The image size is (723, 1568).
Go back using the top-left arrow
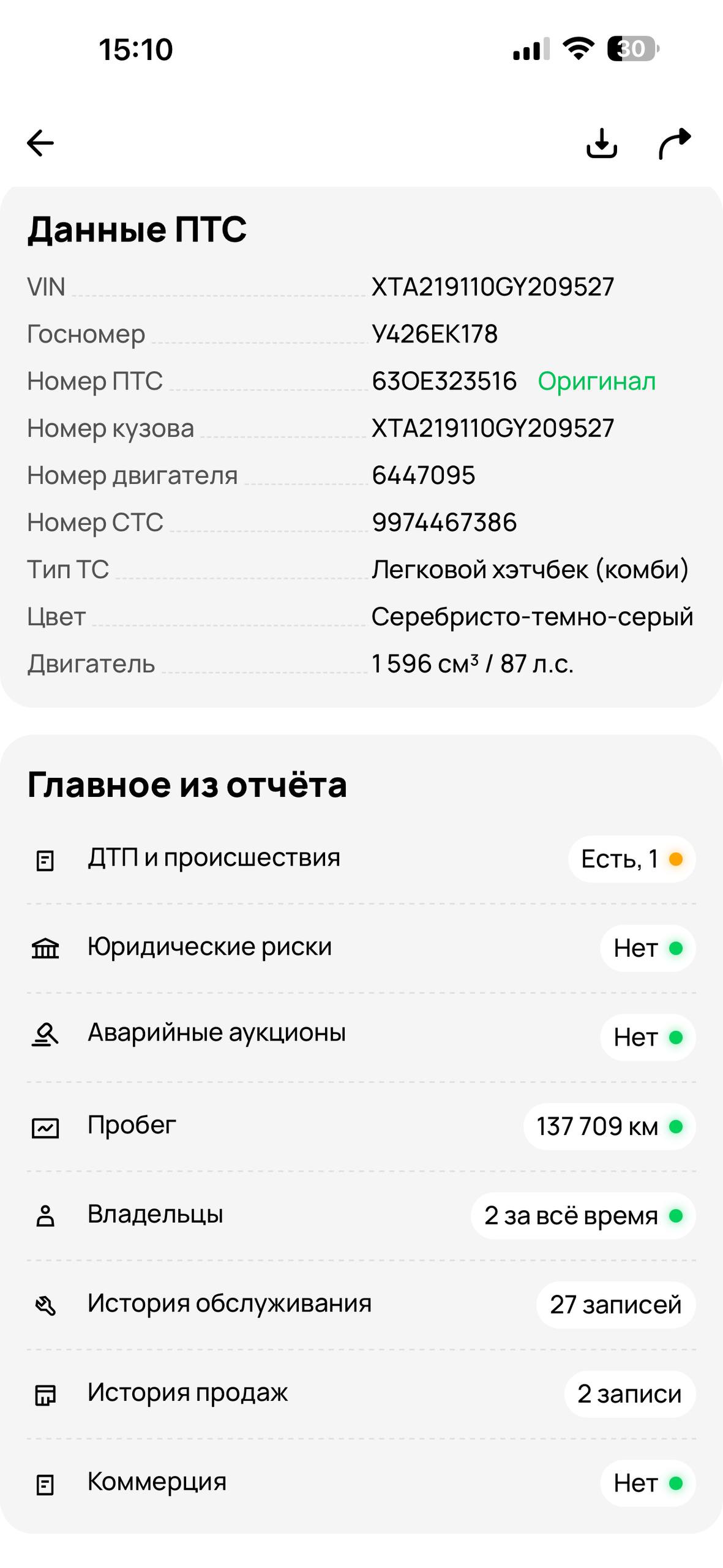click(x=40, y=143)
